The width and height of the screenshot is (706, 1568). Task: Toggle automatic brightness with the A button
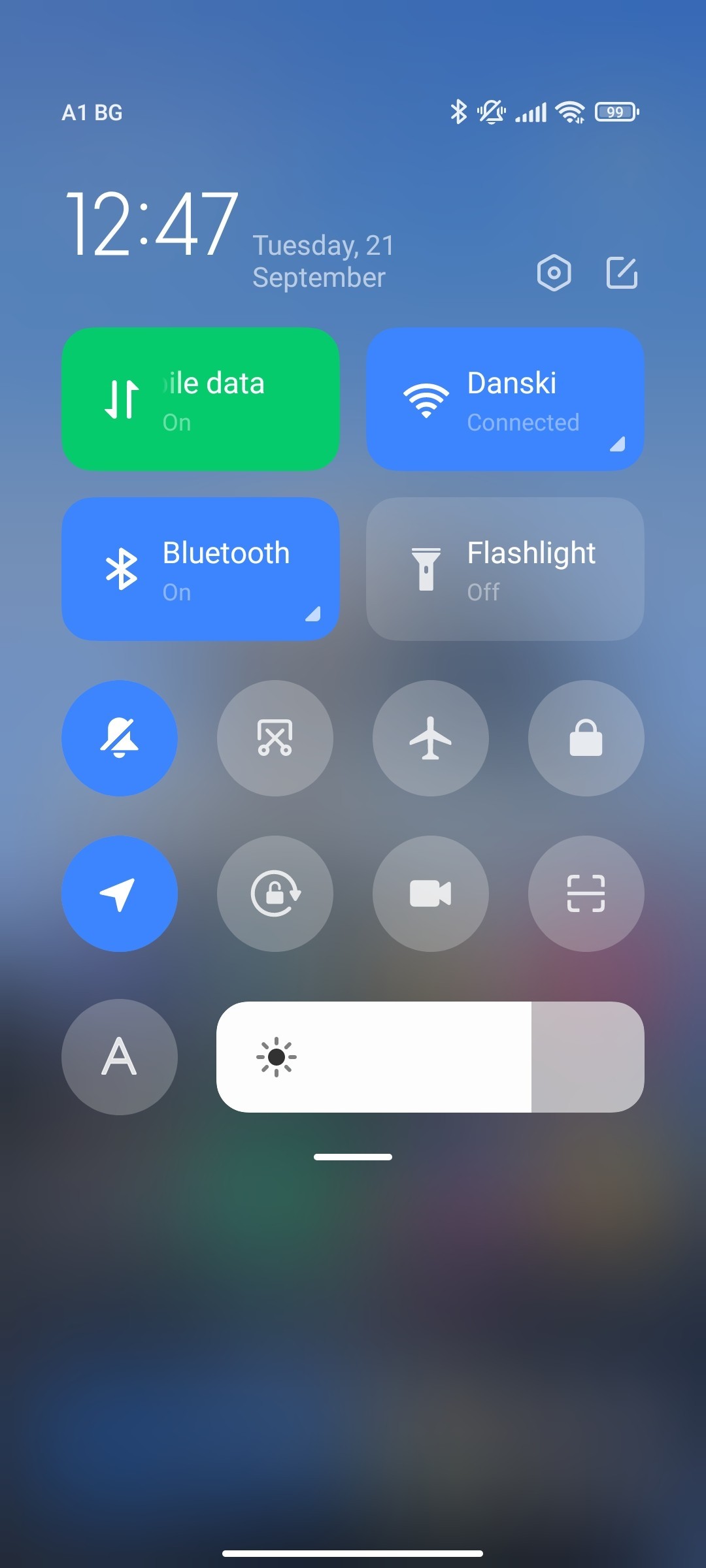(120, 1057)
